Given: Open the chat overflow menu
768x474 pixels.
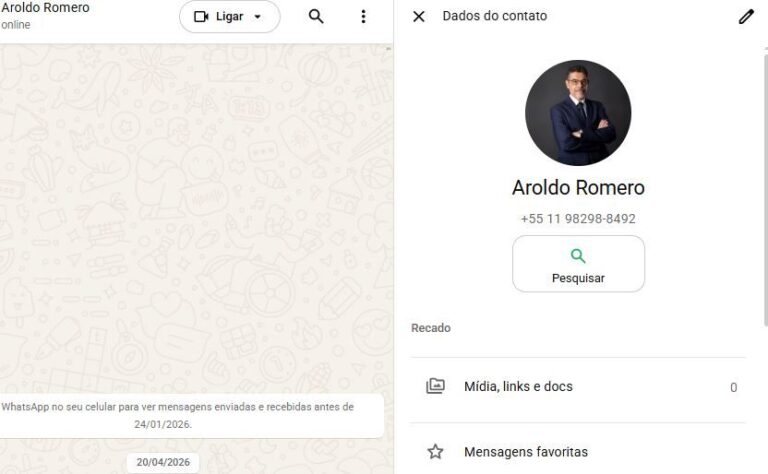Looking at the screenshot, I should 363,17.
